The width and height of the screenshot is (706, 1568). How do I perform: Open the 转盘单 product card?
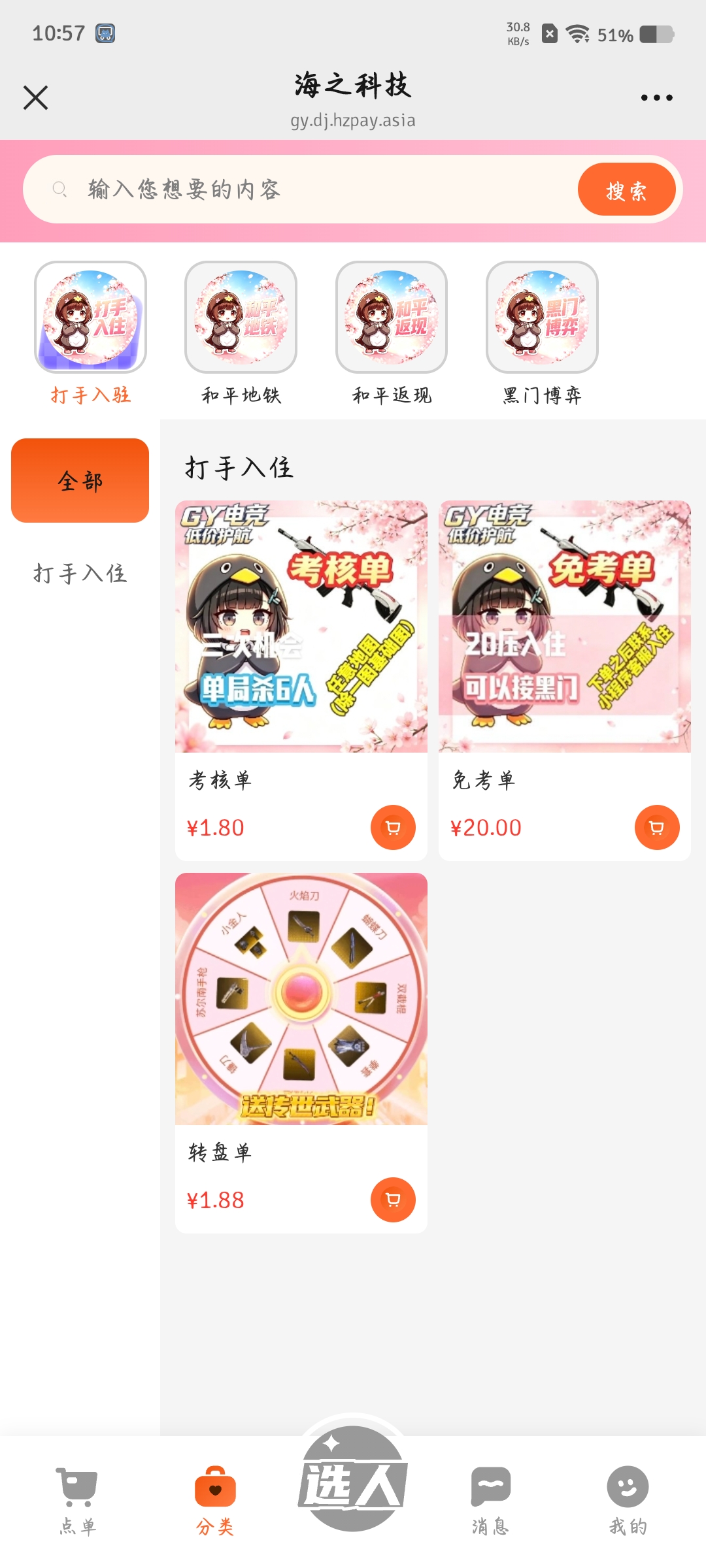point(301,1053)
